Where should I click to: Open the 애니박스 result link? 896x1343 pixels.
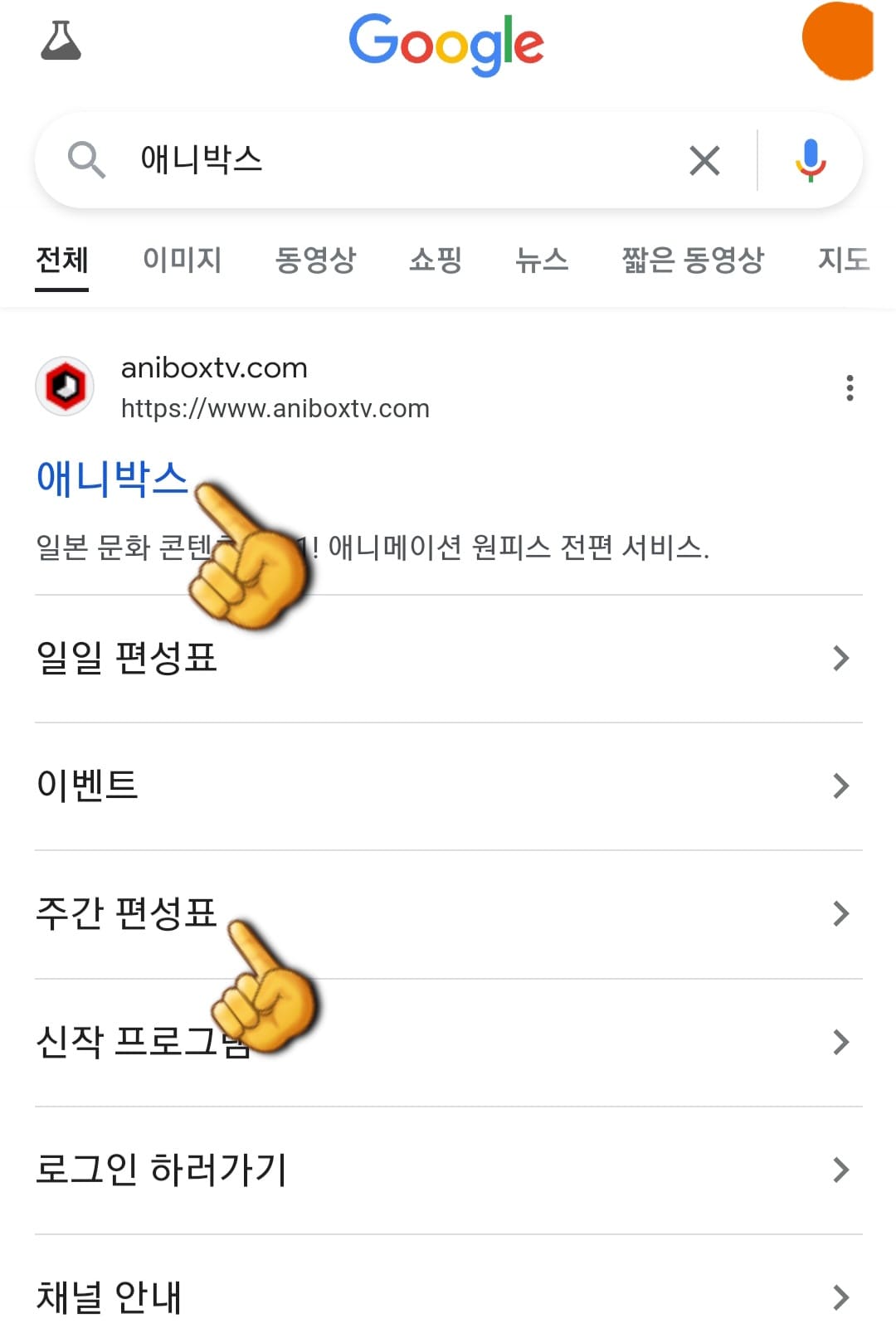coord(112,479)
